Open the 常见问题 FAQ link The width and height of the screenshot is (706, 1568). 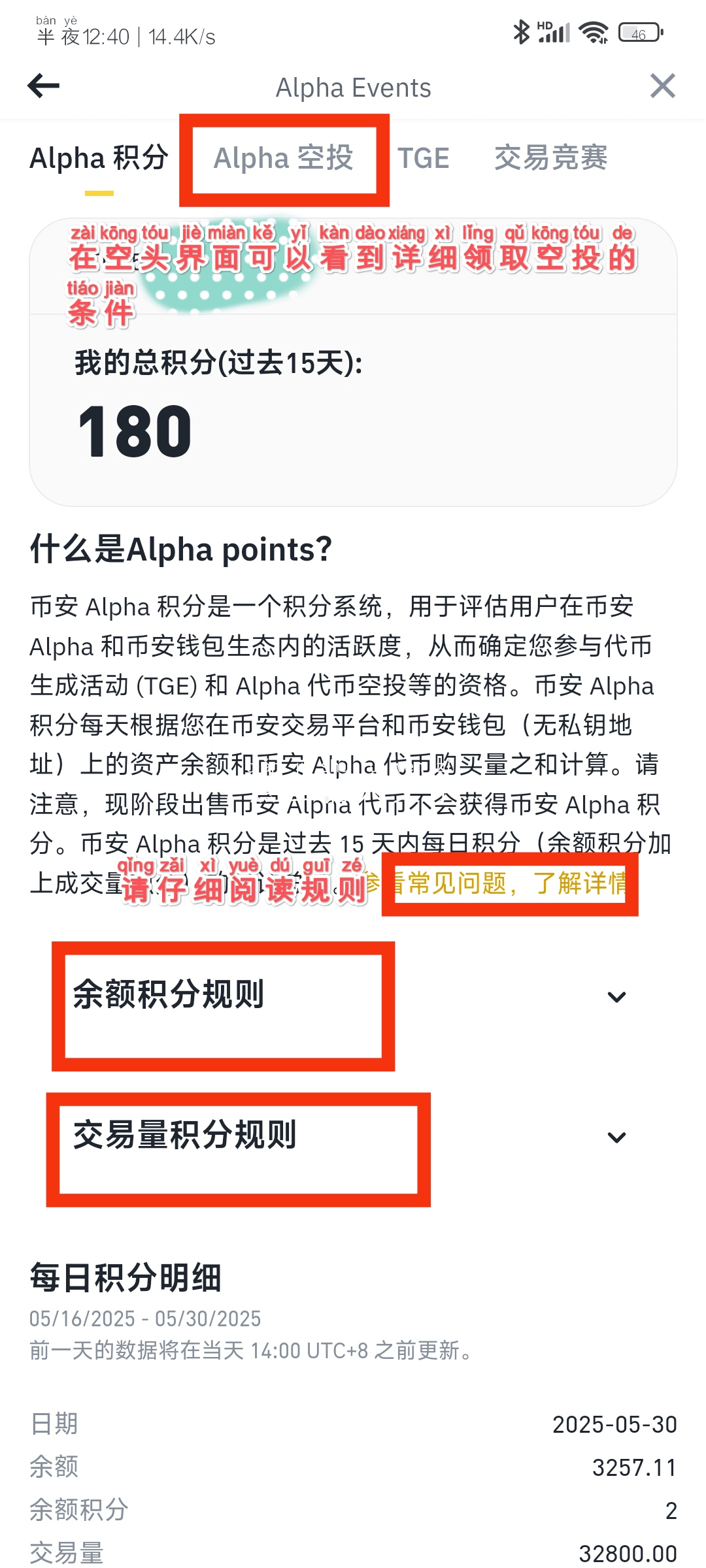pyautogui.click(x=510, y=884)
